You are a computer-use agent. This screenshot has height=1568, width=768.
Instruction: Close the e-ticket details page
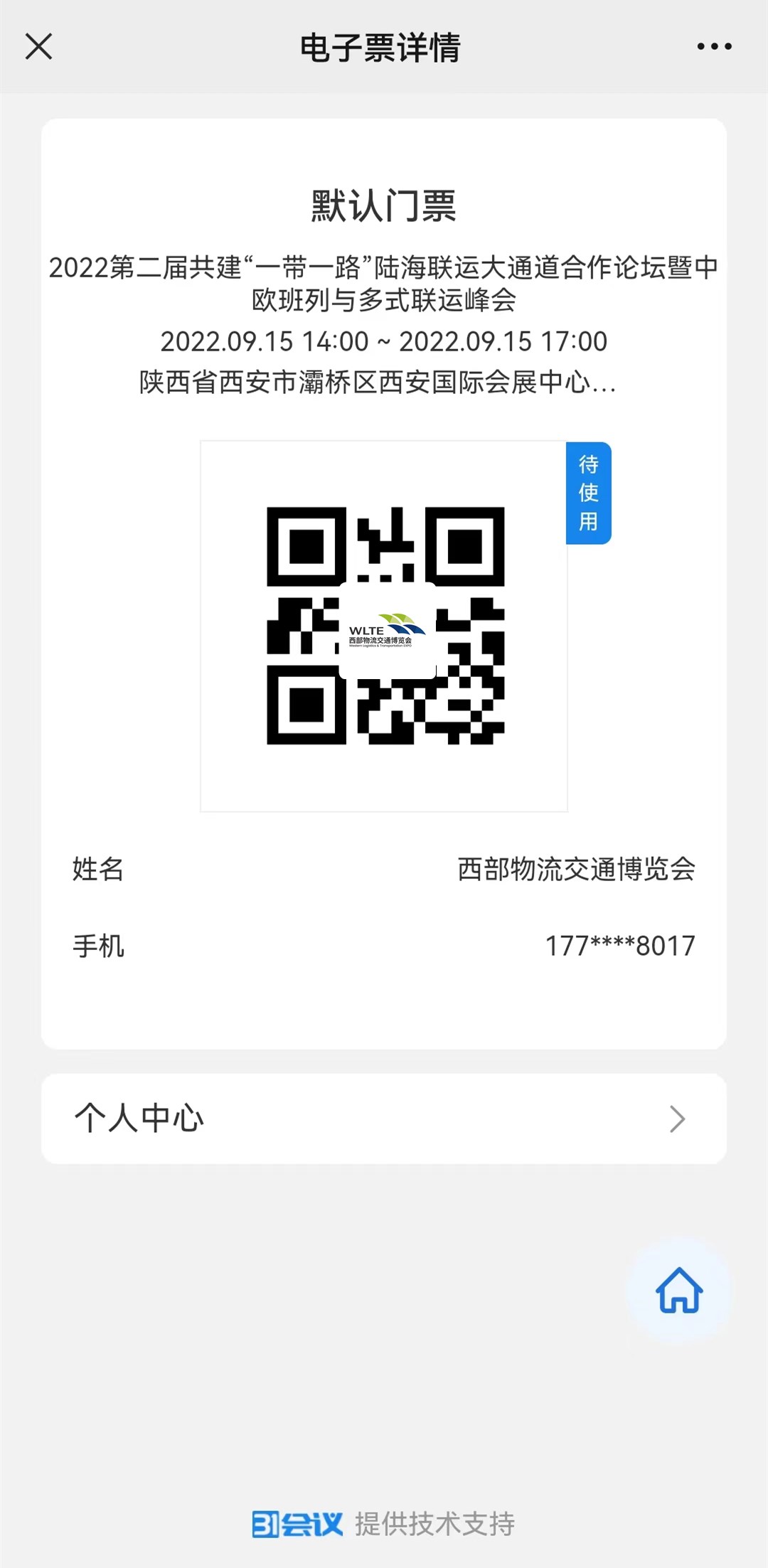click(x=38, y=47)
